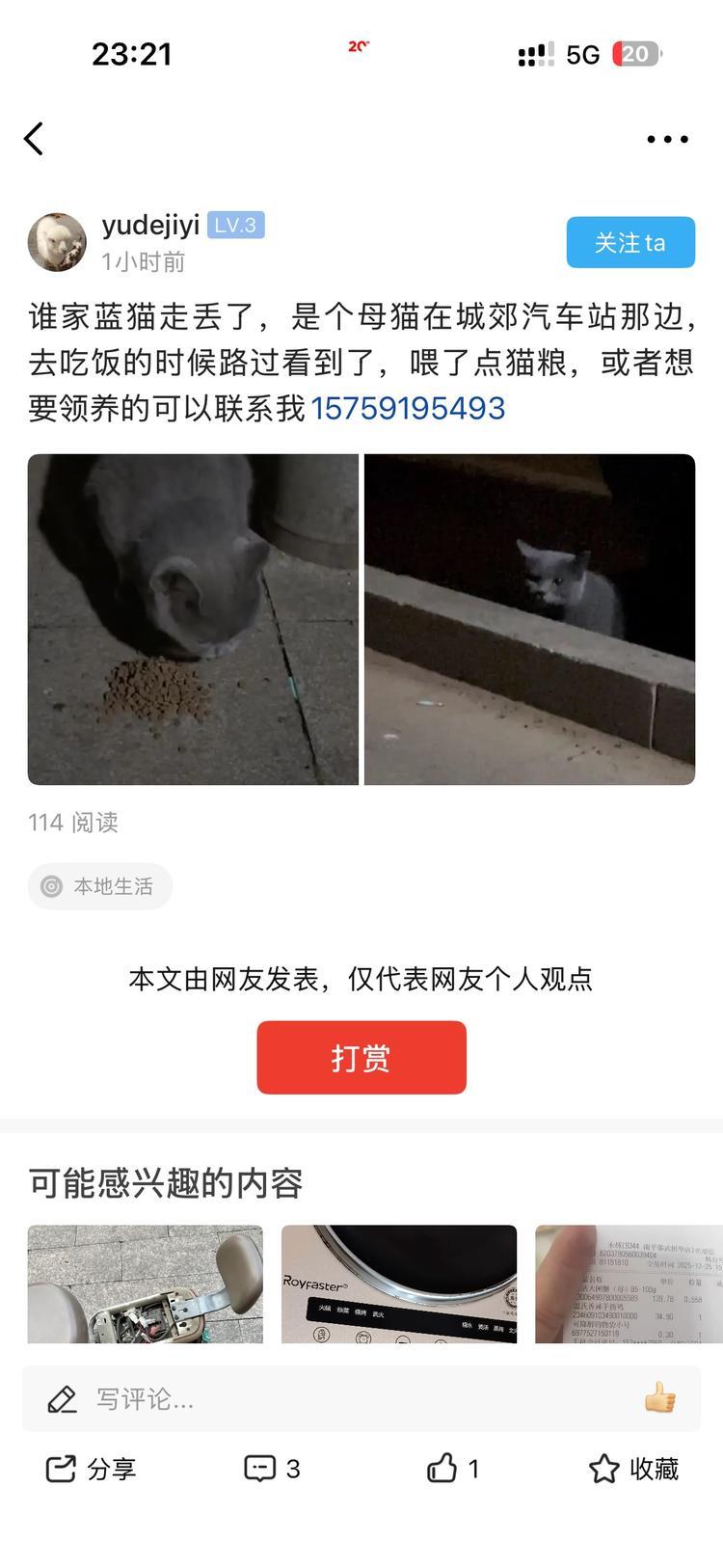Save post with 收藏 star
The height and width of the screenshot is (1568, 723).
pos(633,1469)
